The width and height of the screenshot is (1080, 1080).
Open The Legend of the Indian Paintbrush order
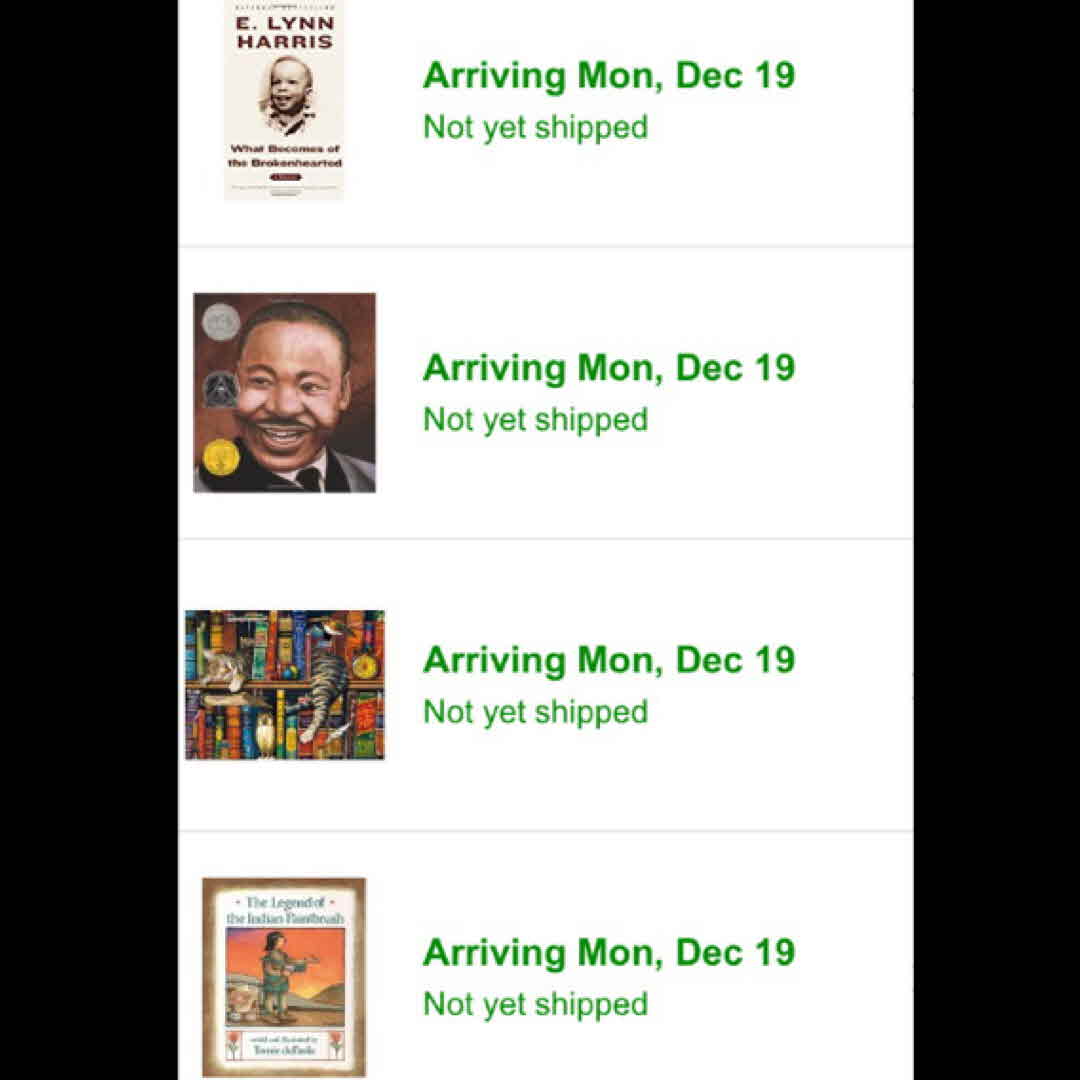tap(284, 977)
